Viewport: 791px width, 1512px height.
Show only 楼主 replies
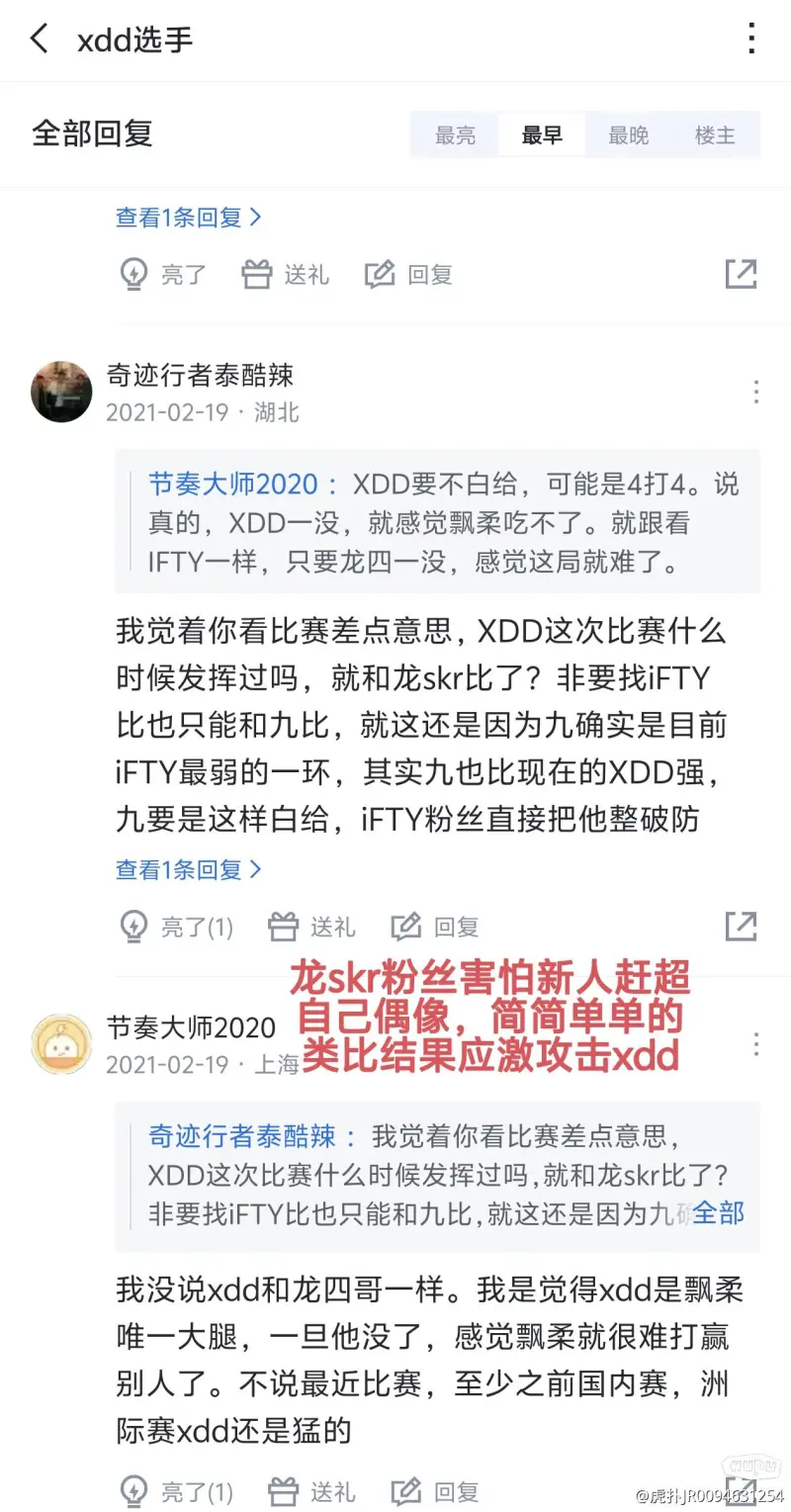pos(715,135)
